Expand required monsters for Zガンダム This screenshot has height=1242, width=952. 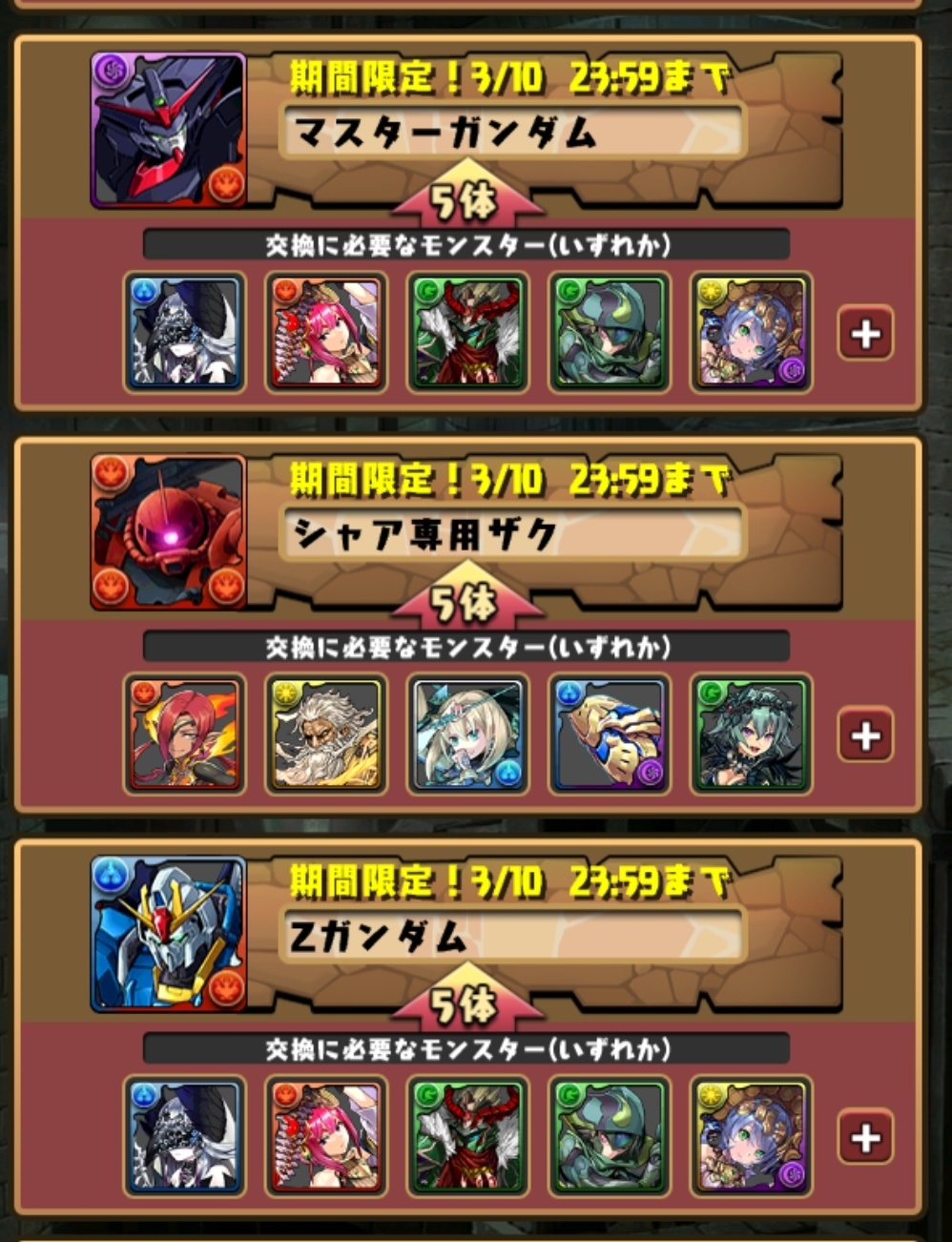[x=865, y=1137]
